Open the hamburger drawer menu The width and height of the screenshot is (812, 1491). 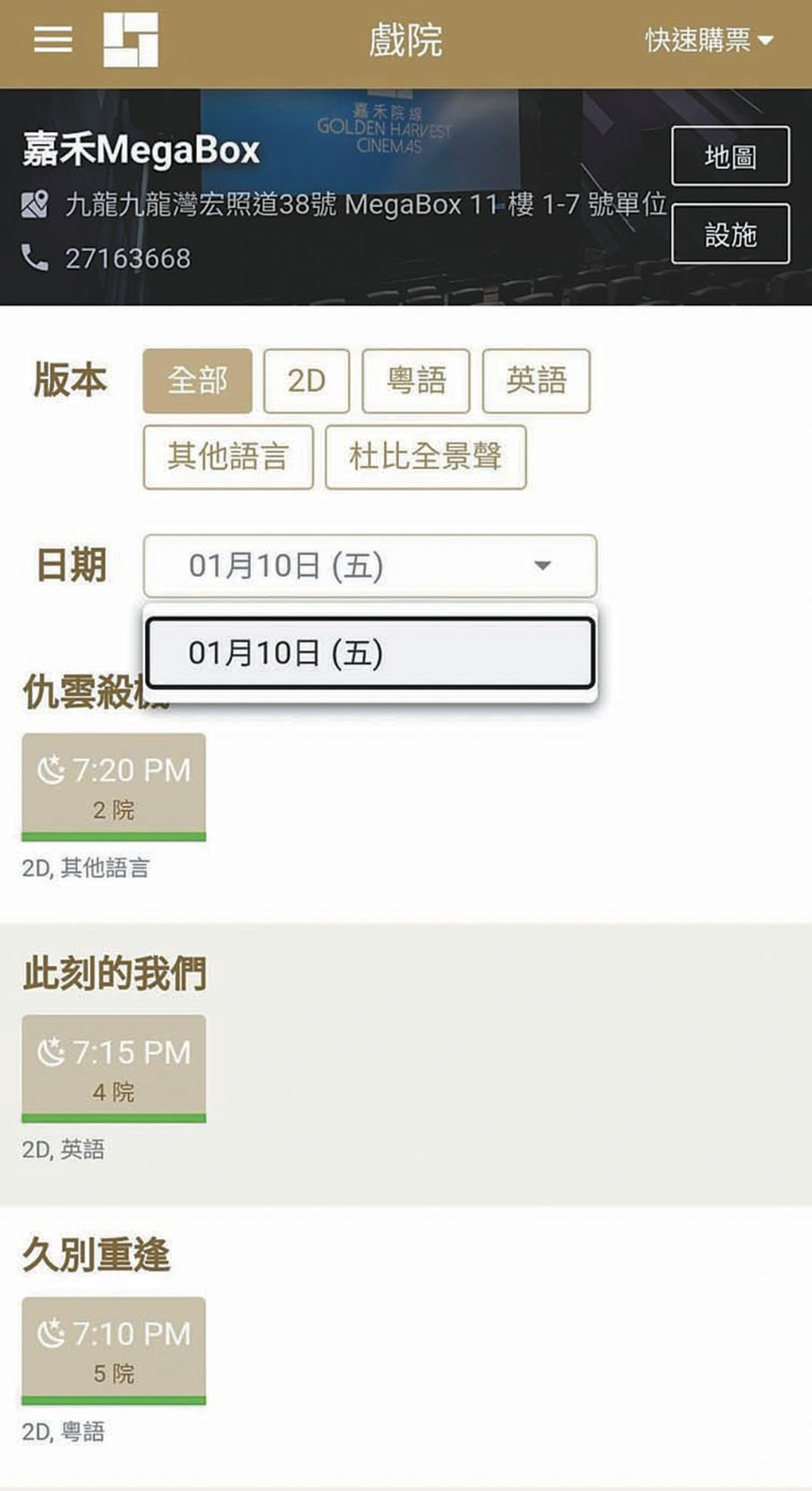[53, 40]
